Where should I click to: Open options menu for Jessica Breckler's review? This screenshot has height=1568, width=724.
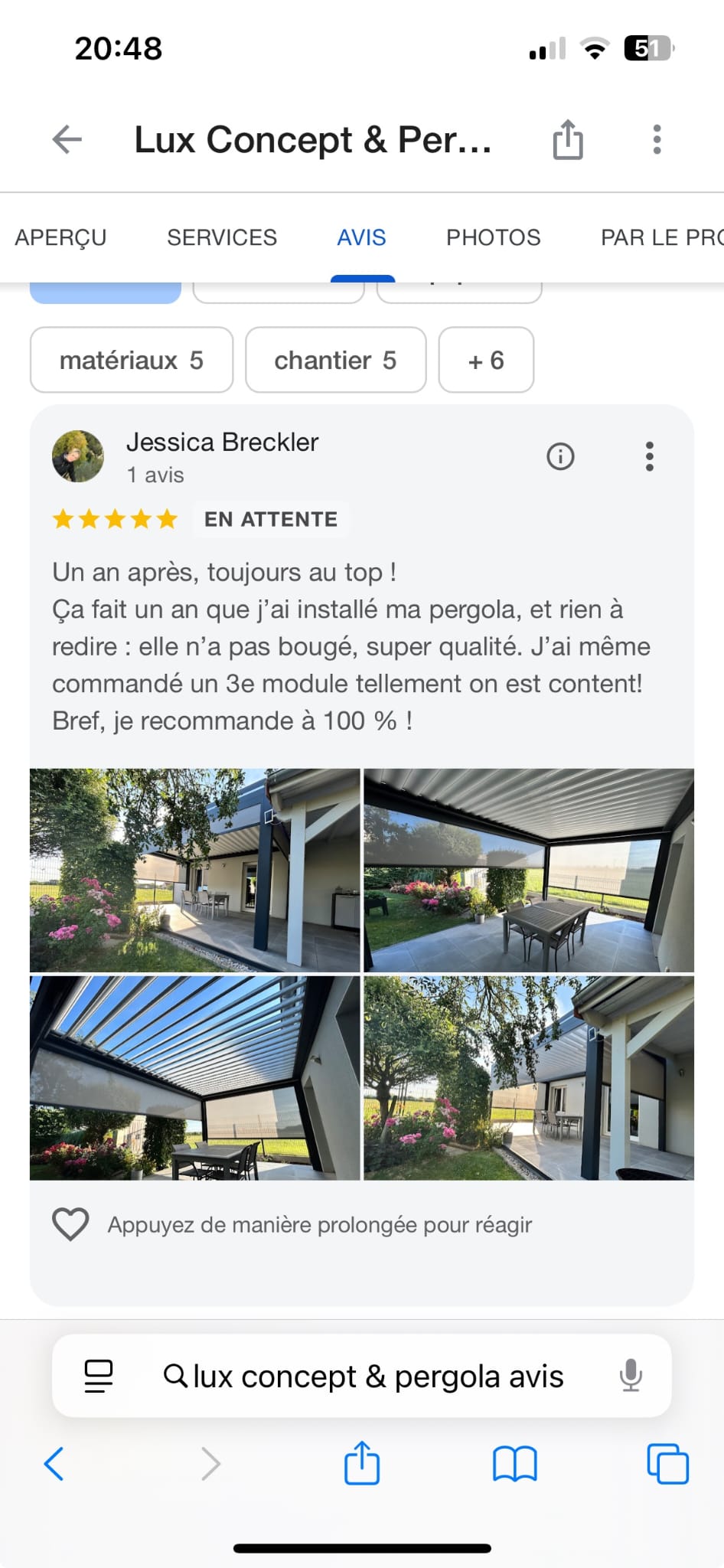tap(650, 456)
